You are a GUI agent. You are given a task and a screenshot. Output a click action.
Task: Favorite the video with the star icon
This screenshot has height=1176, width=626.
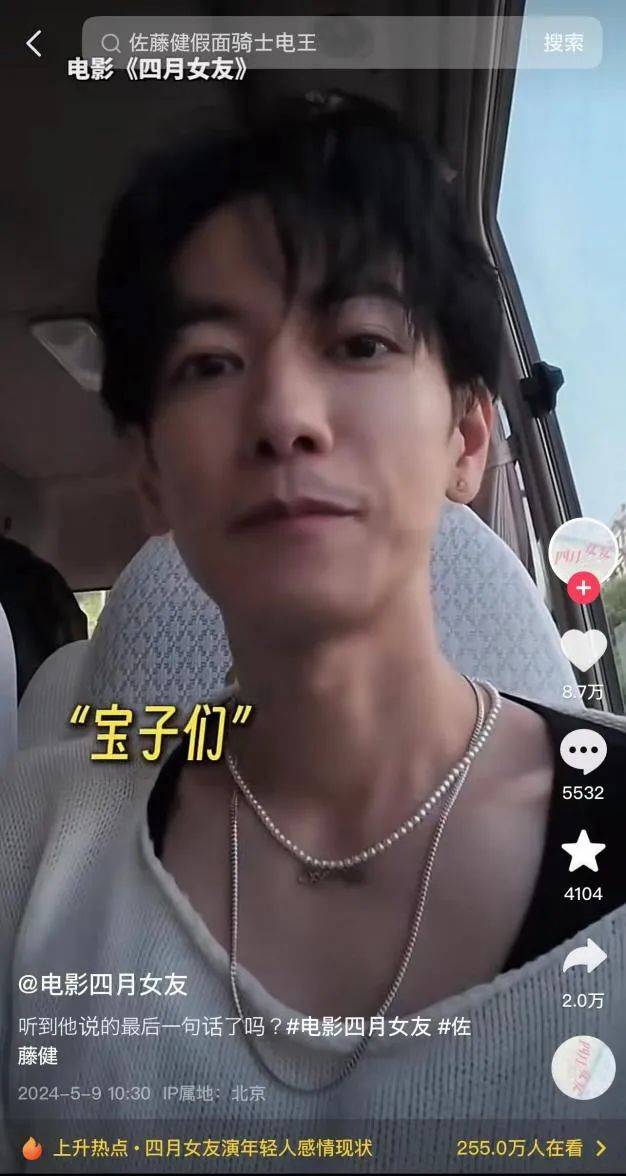click(583, 852)
